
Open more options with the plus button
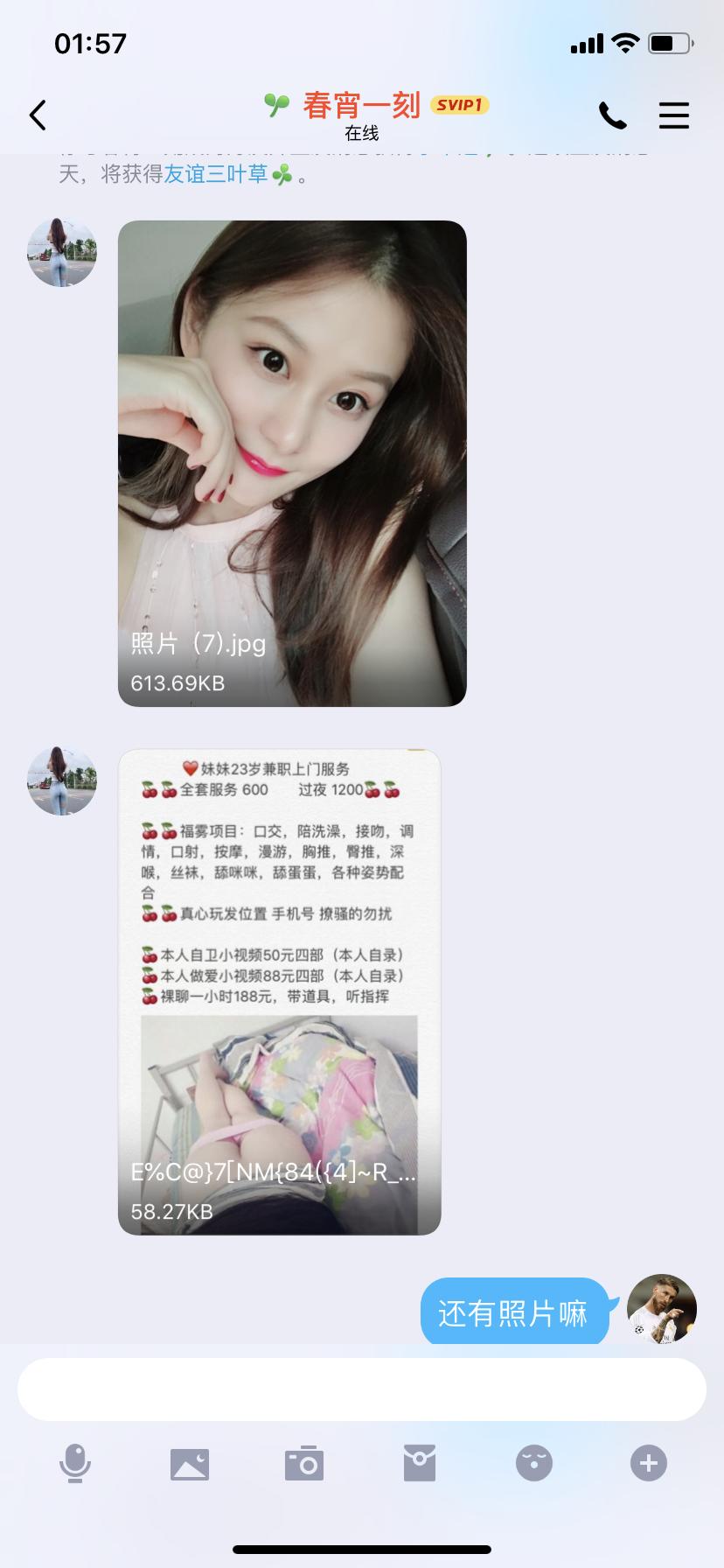pos(649,1463)
